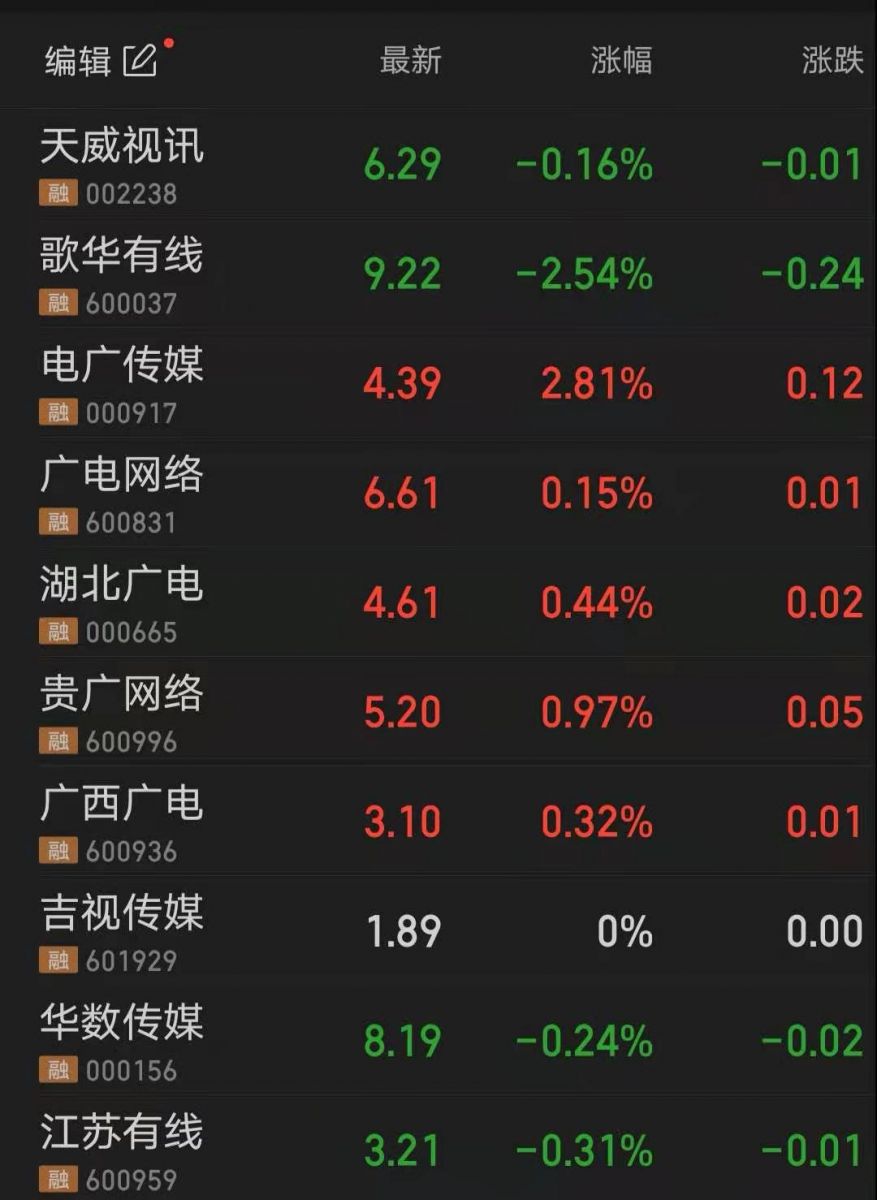Tap the 编辑 edit button
Screen dimensions: 877x1200
point(100,61)
